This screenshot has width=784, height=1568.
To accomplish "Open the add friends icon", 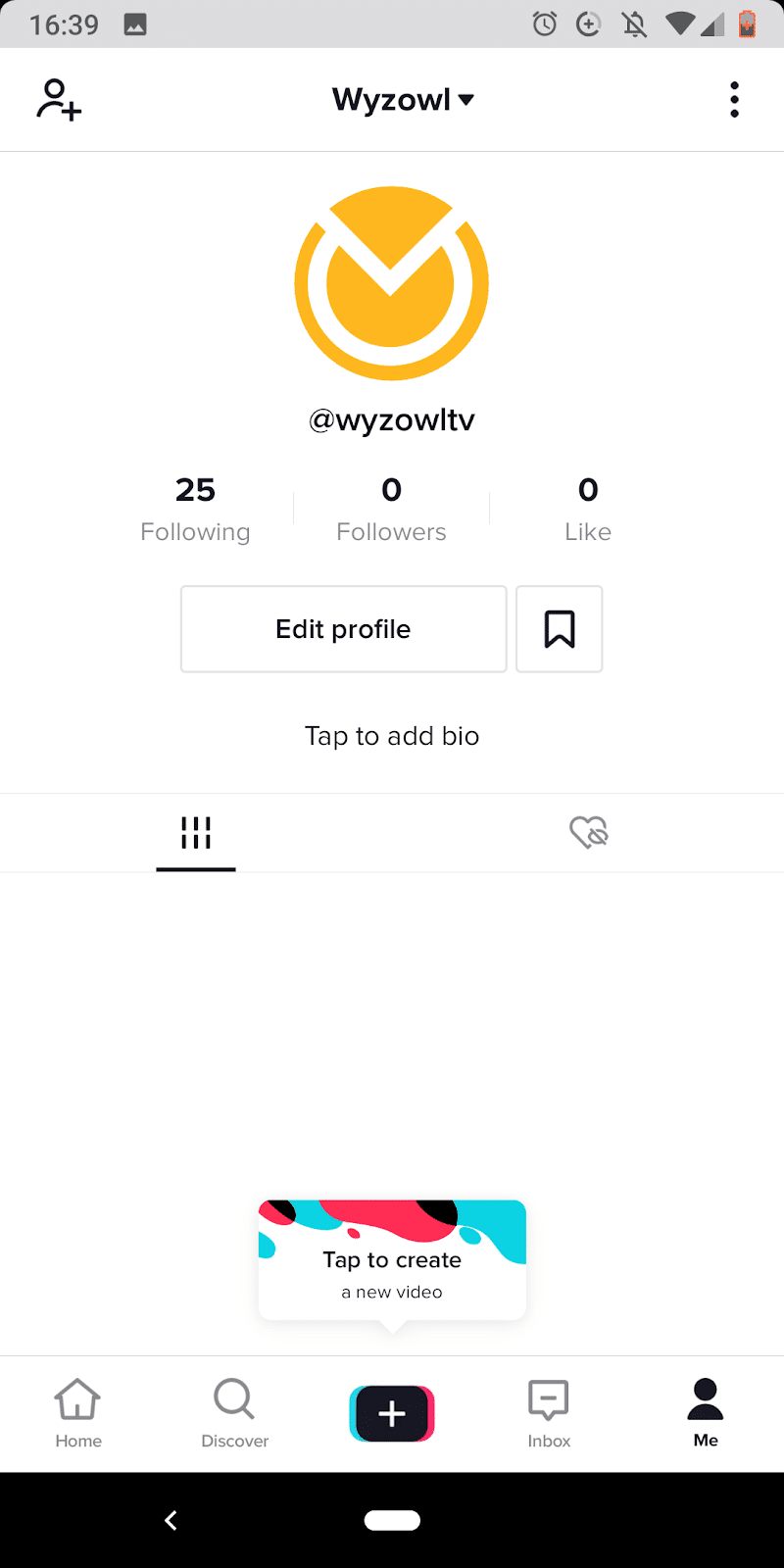I will coord(59,99).
